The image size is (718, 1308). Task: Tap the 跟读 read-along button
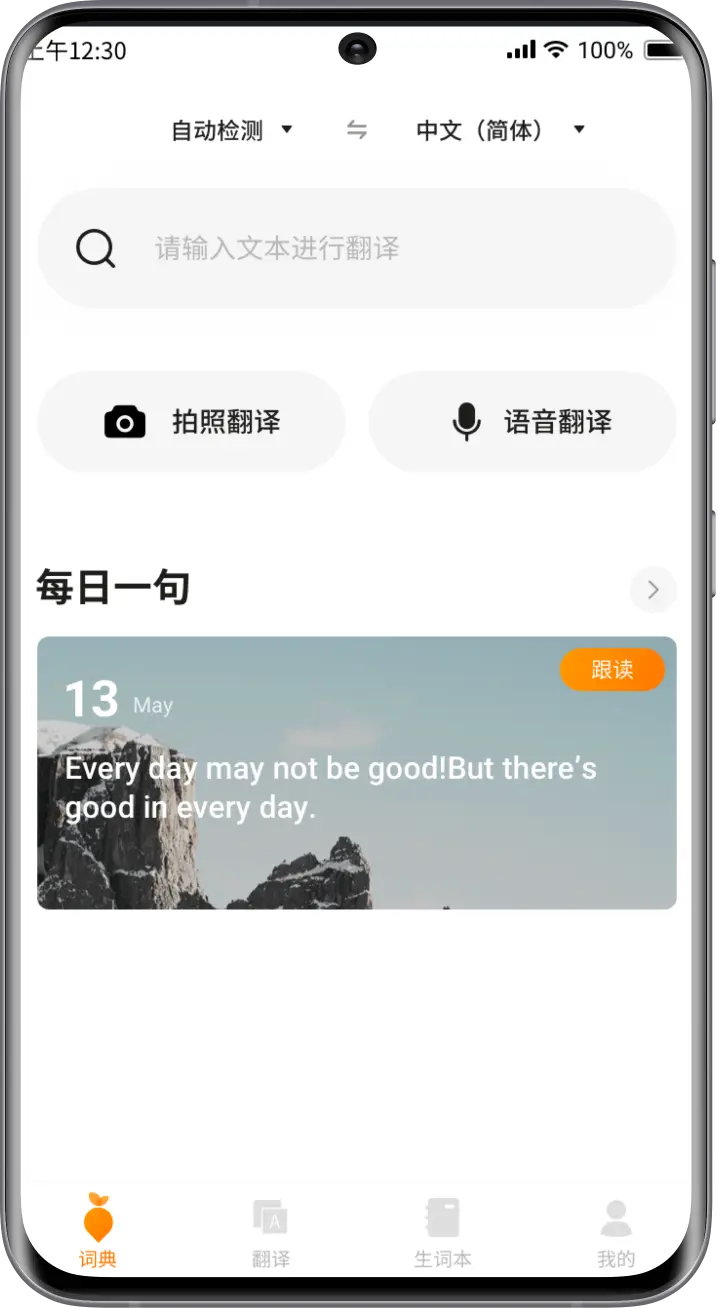point(612,670)
